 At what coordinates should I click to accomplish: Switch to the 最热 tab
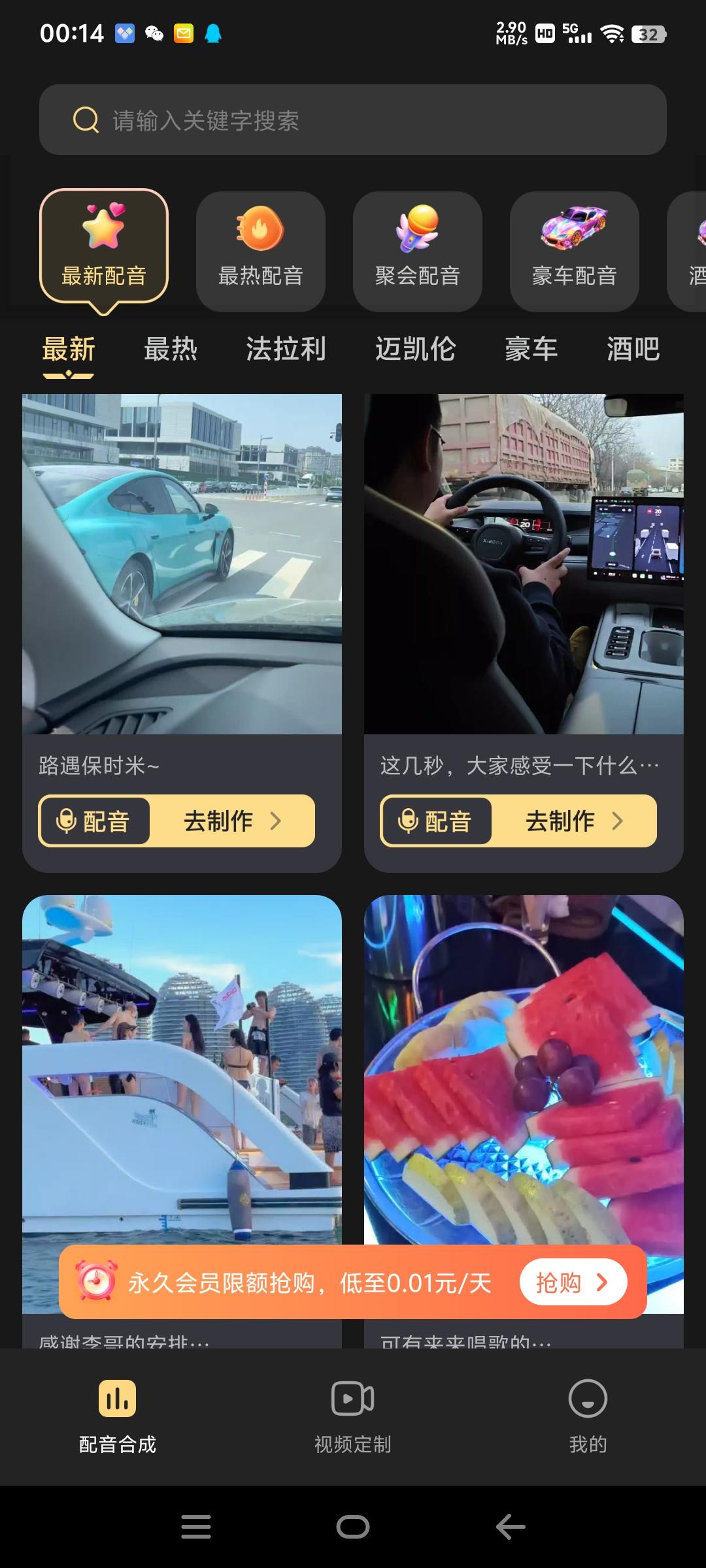pyautogui.click(x=170, y=349)
